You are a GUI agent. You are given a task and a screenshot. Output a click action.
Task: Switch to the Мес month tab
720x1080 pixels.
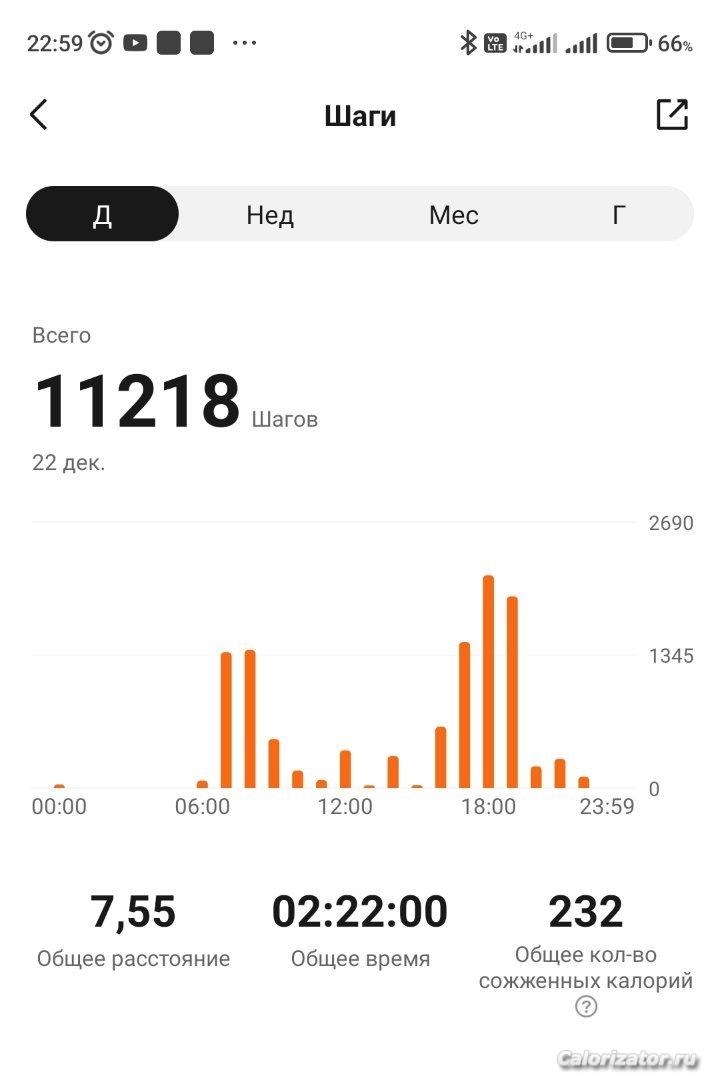pyautogui.click(x=453, y=215)
